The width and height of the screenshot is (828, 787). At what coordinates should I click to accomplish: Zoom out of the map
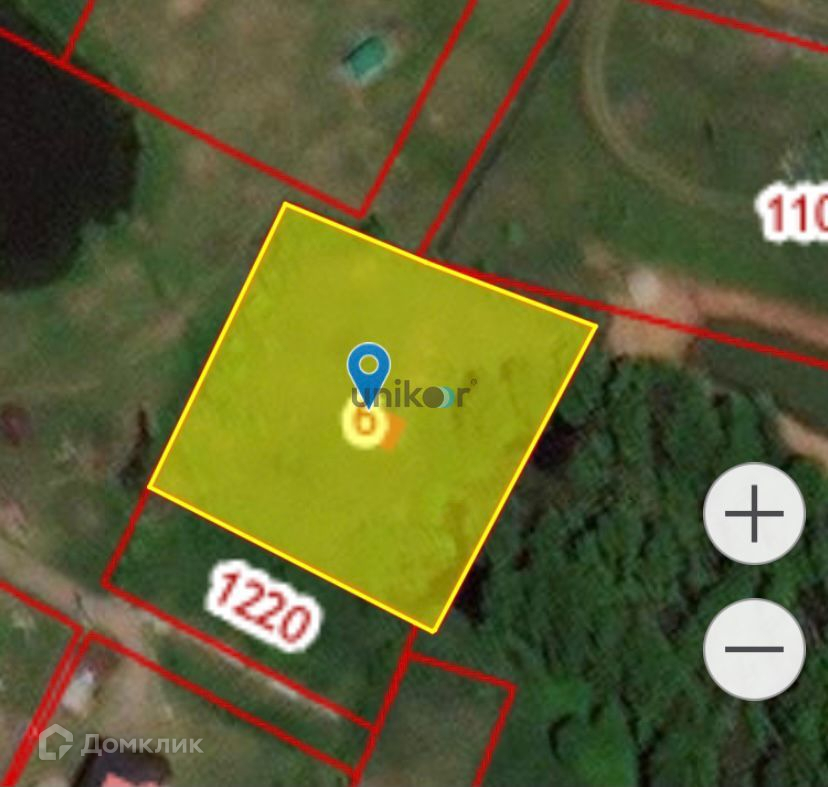point(754,649)
